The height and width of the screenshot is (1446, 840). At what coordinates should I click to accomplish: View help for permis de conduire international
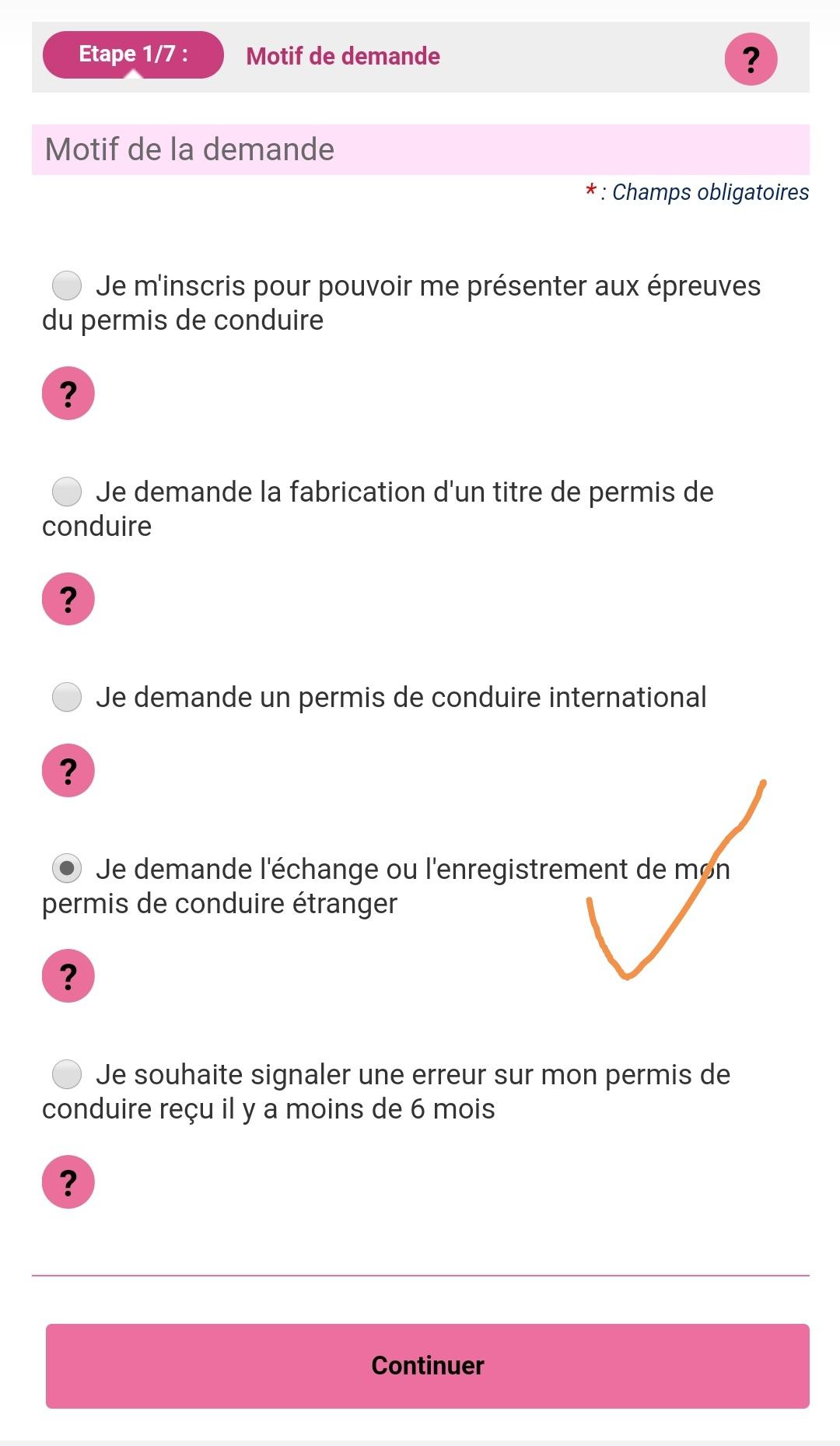(x=68, y=771)
